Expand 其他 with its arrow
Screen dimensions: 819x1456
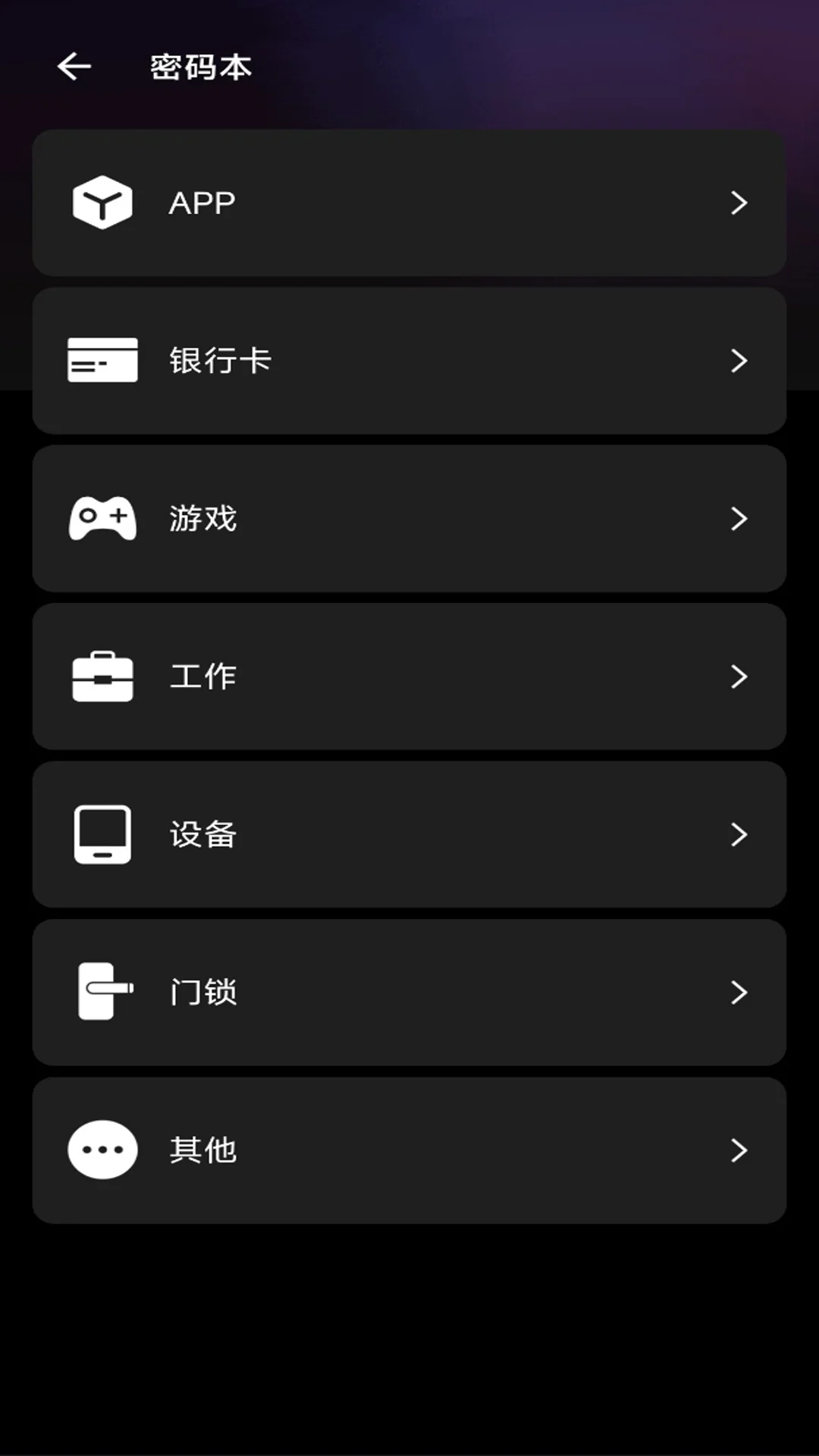pos(739,1151)
